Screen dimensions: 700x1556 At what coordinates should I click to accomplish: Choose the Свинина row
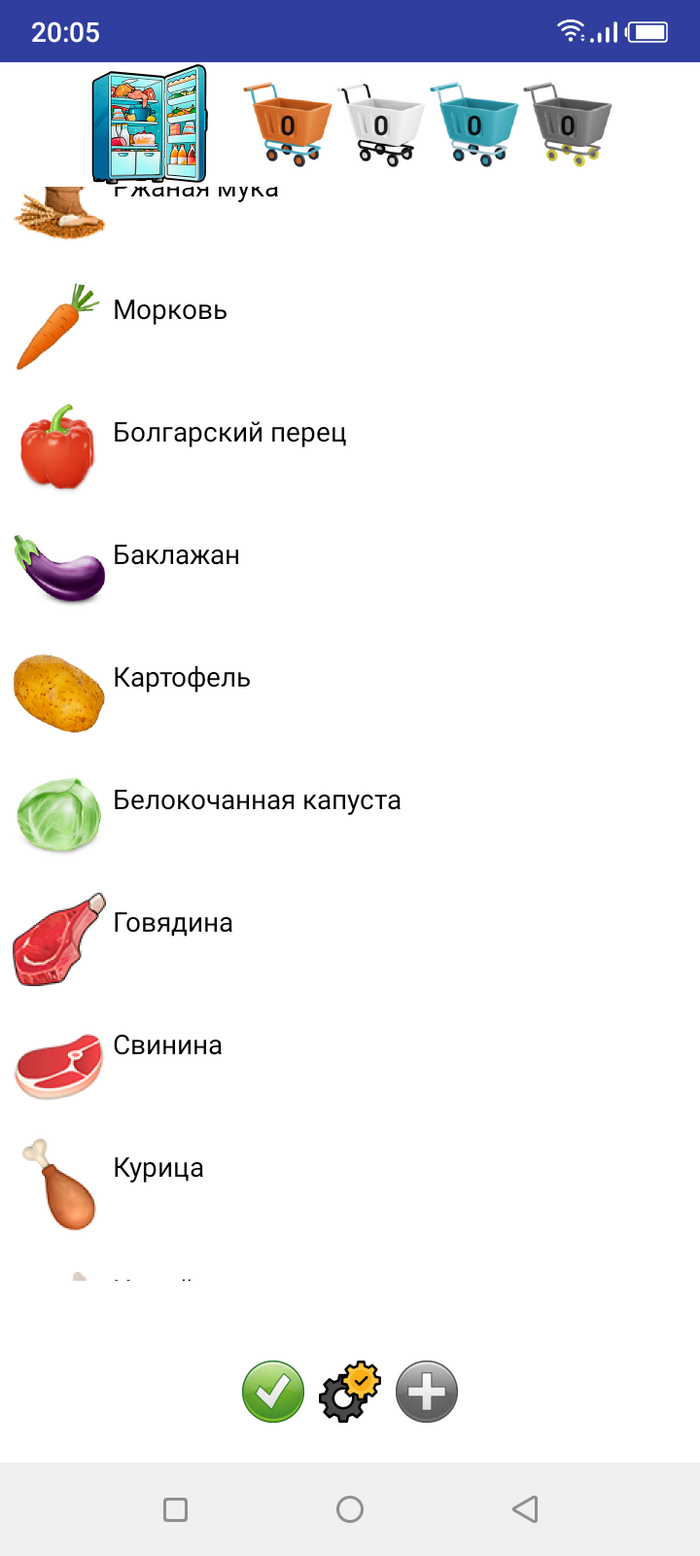(x=167, y=1046)
